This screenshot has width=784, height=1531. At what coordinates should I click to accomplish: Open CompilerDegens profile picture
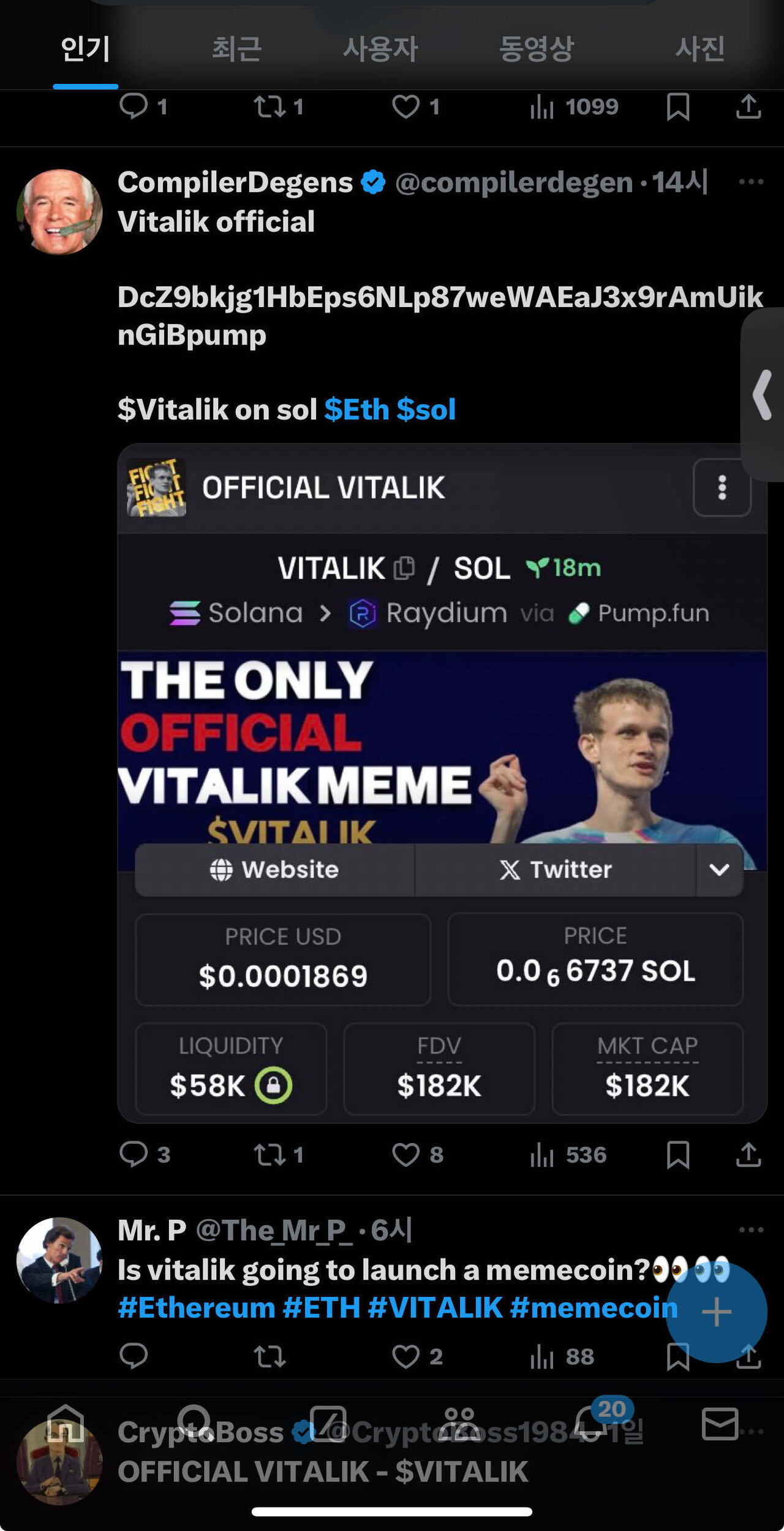click(59, 212)
